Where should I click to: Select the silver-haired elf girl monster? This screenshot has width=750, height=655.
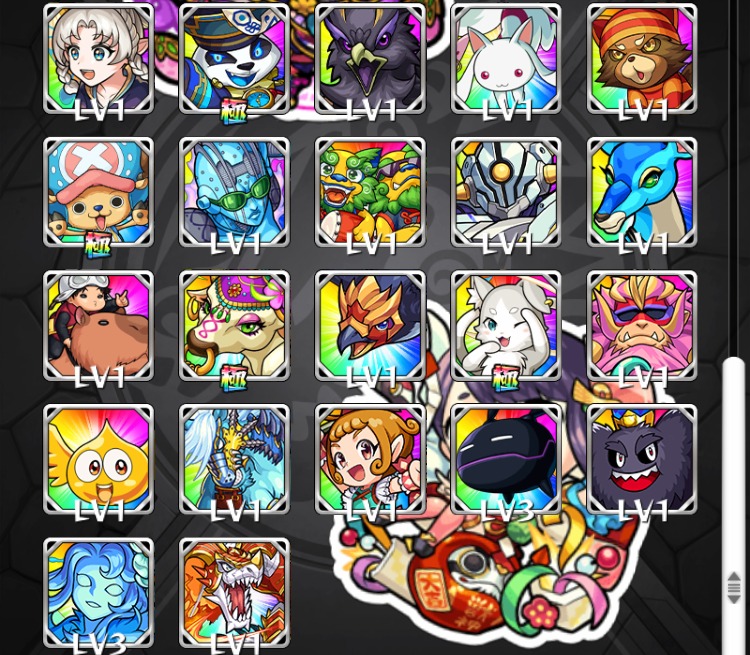pyautogui.click(x=99, y=58)
